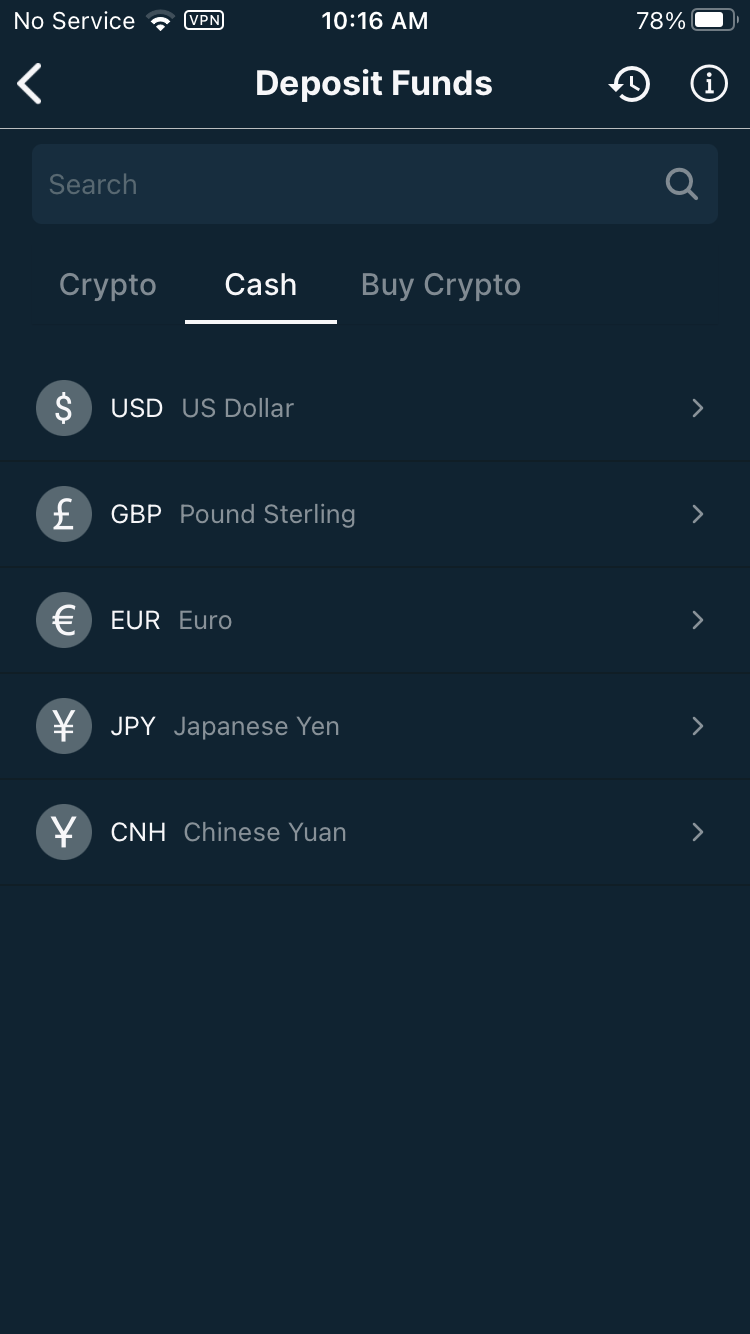Tap the VPN indicator in the status bar
750x1334 pixels.
click(203, 20)
